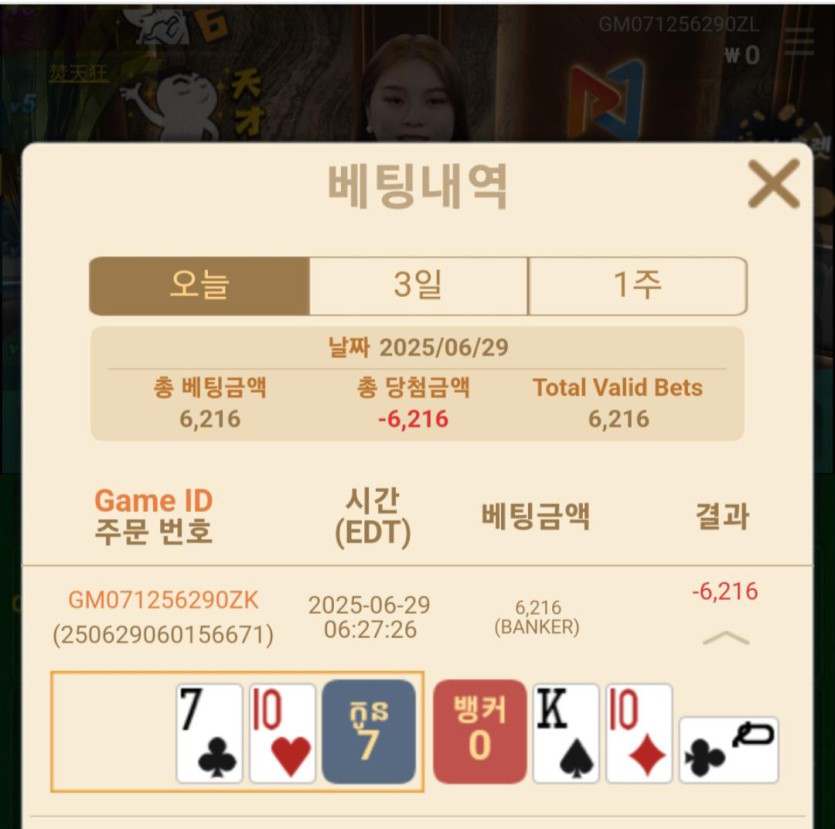Viewport: 835px width, 829px height.
Task: Open the hamburger menu
Action: click(799, 42)
